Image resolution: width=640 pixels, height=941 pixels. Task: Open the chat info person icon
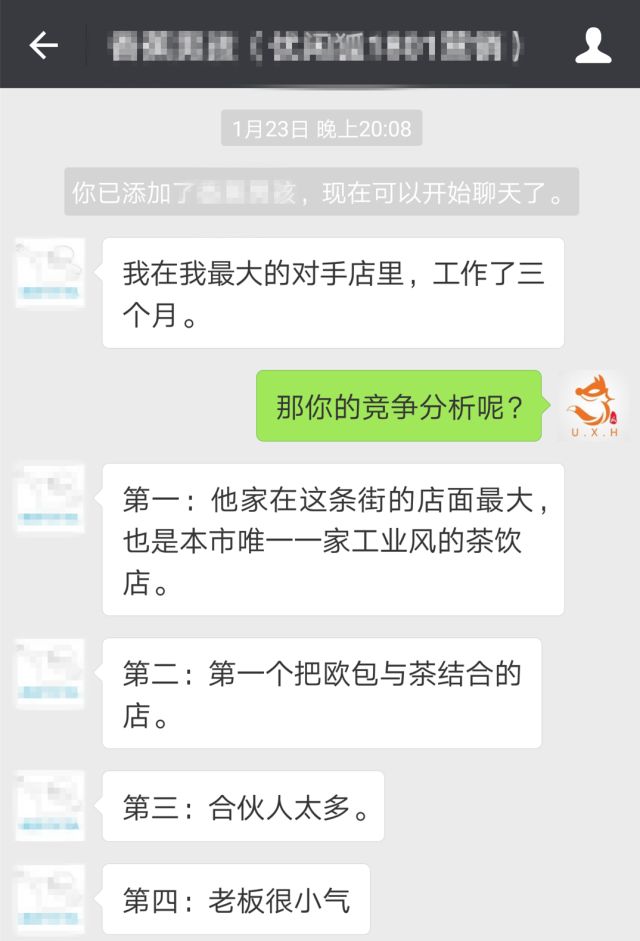593,45
